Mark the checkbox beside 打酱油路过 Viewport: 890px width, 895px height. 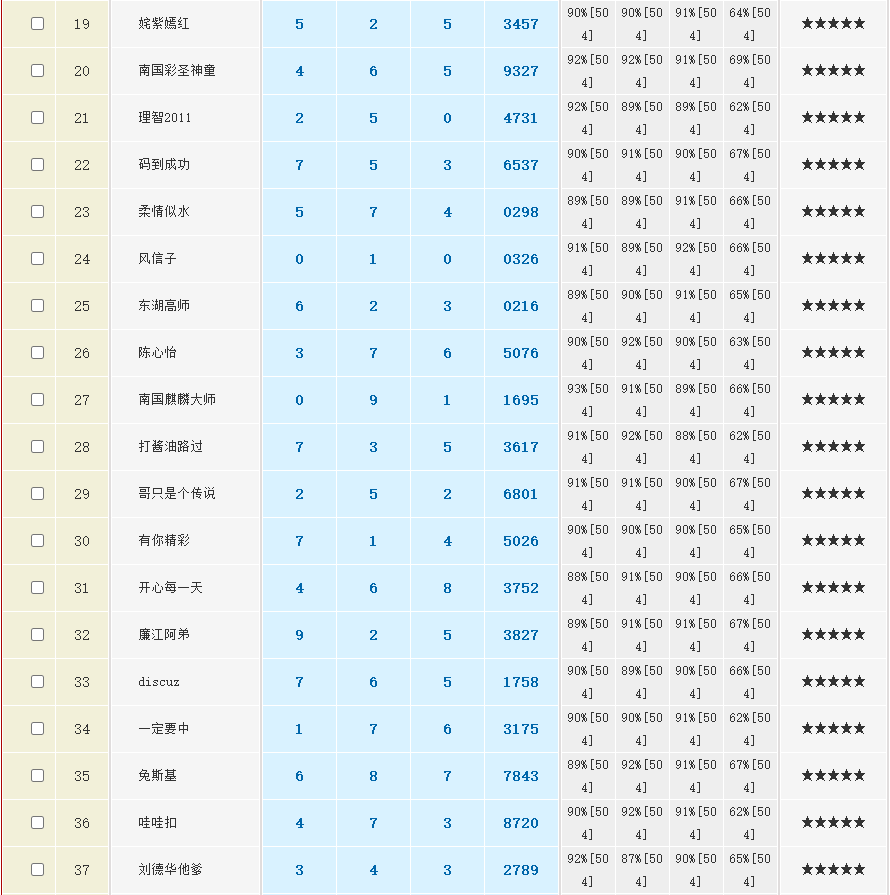(x=38, y=446)
